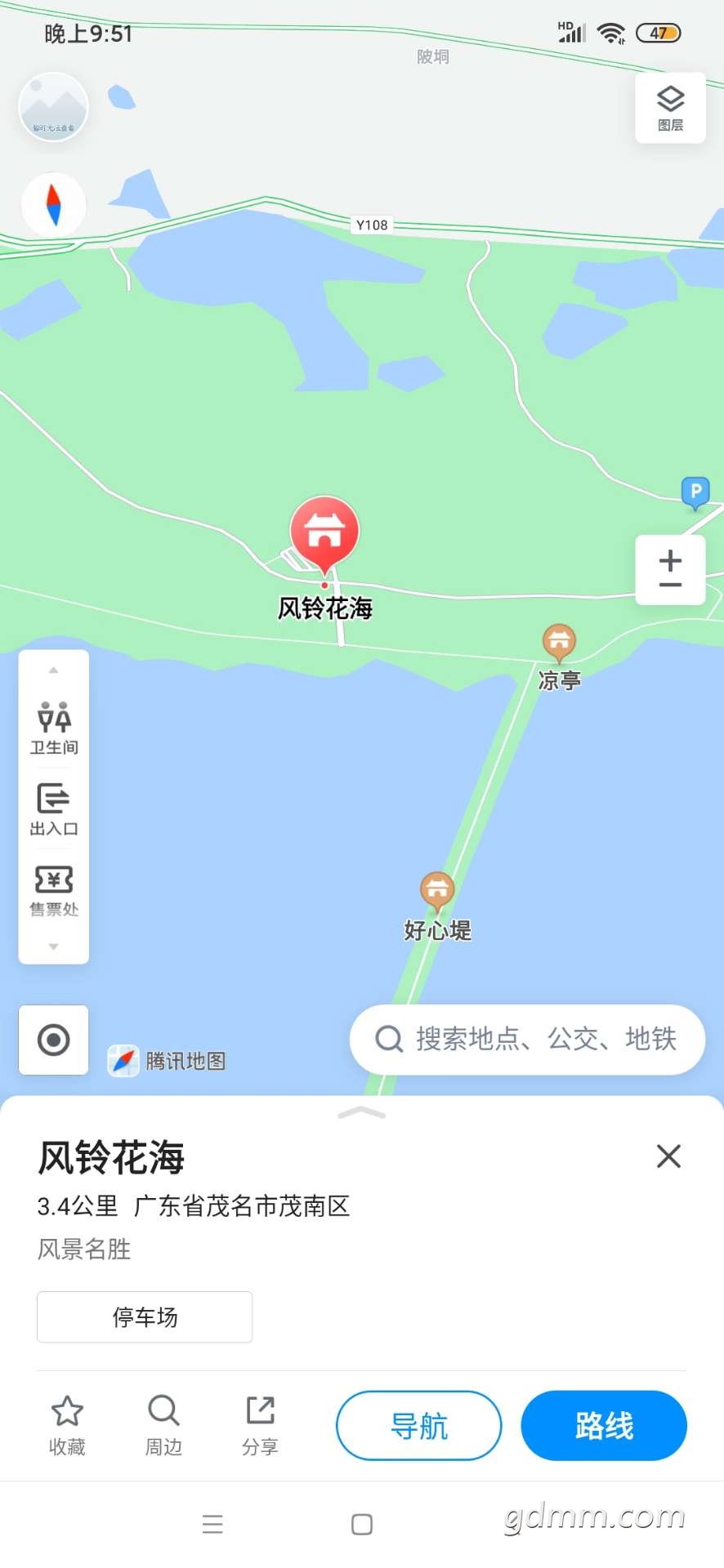Viewport: 724px width, 1568px height.
Task: Center map on my current location
Action: pyautogui.click(x=54, y=1040)
